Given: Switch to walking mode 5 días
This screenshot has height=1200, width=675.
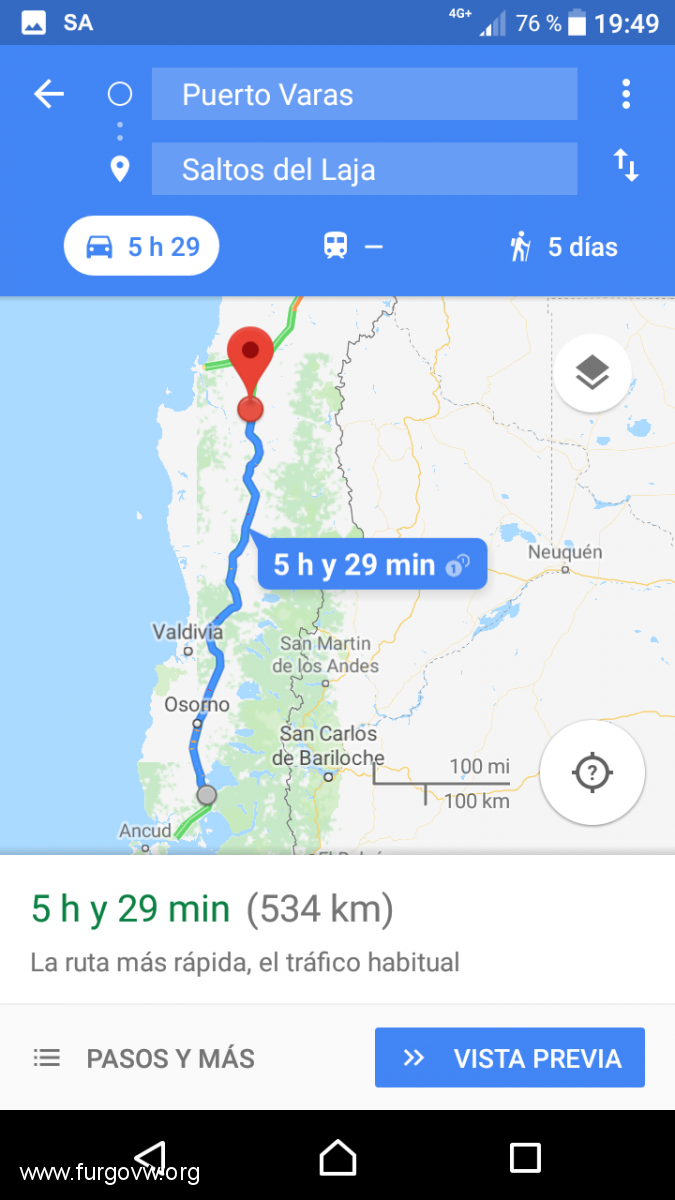Looking at the screenshot, I should click(x=563, y=246).
